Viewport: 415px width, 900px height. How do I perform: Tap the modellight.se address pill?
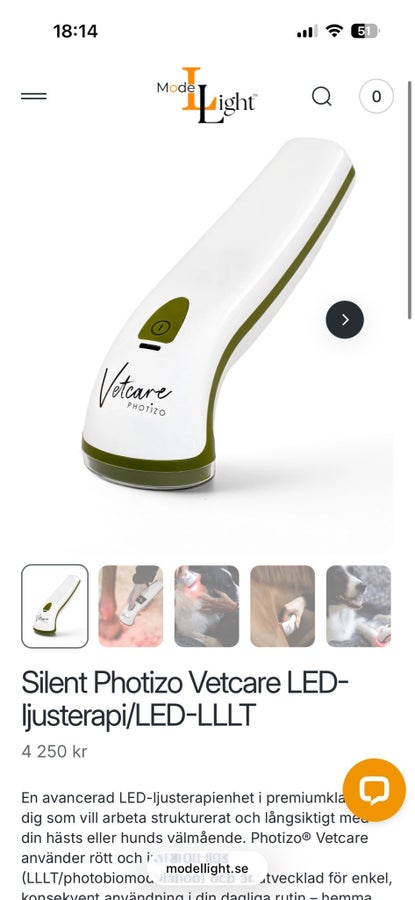coord(207,868)
